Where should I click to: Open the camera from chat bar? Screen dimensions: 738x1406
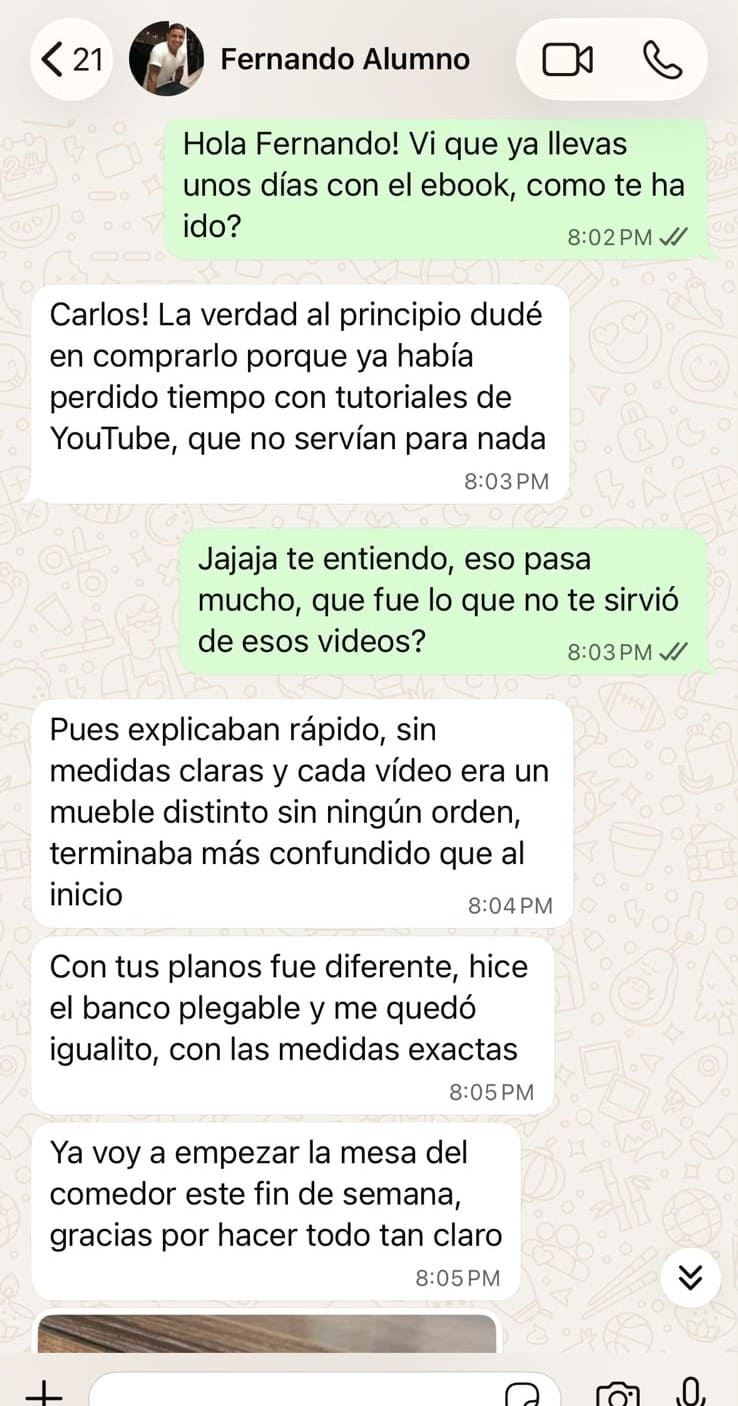tap(617, 1393)
